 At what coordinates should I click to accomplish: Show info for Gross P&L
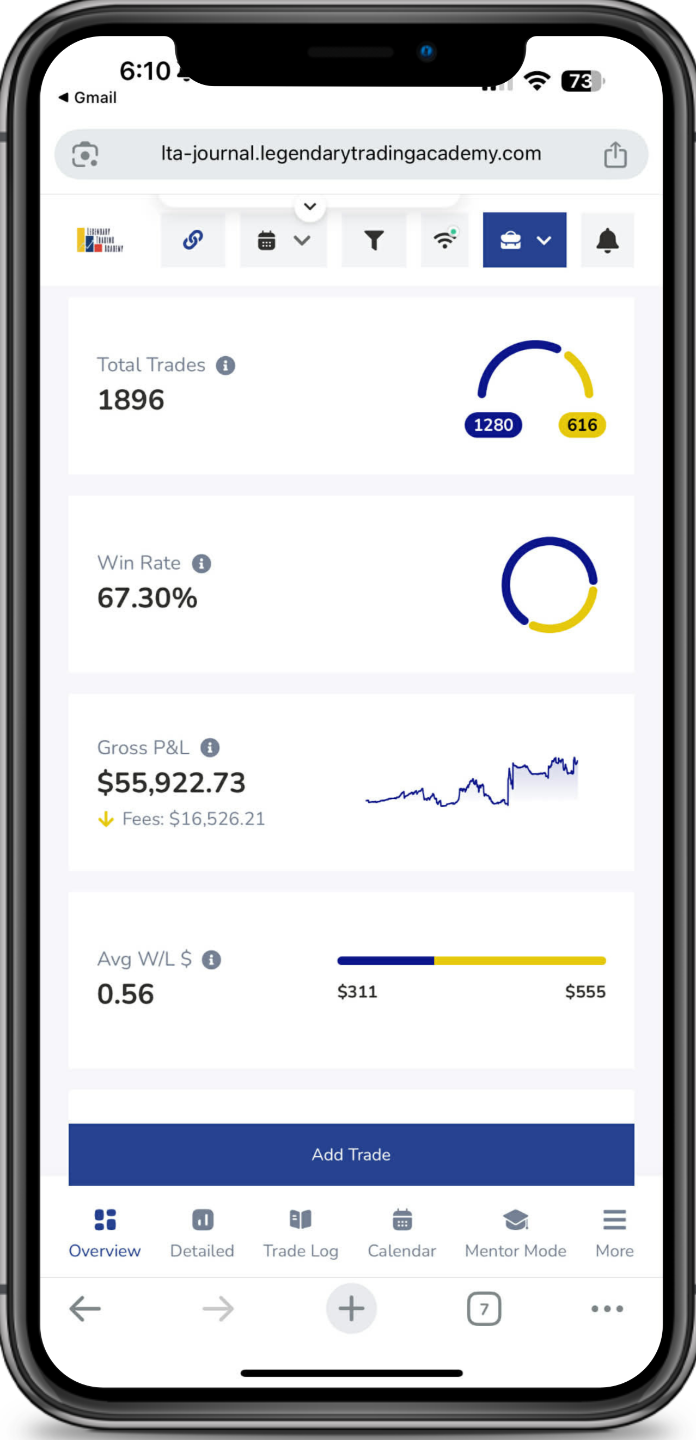(x=210, y=747)
